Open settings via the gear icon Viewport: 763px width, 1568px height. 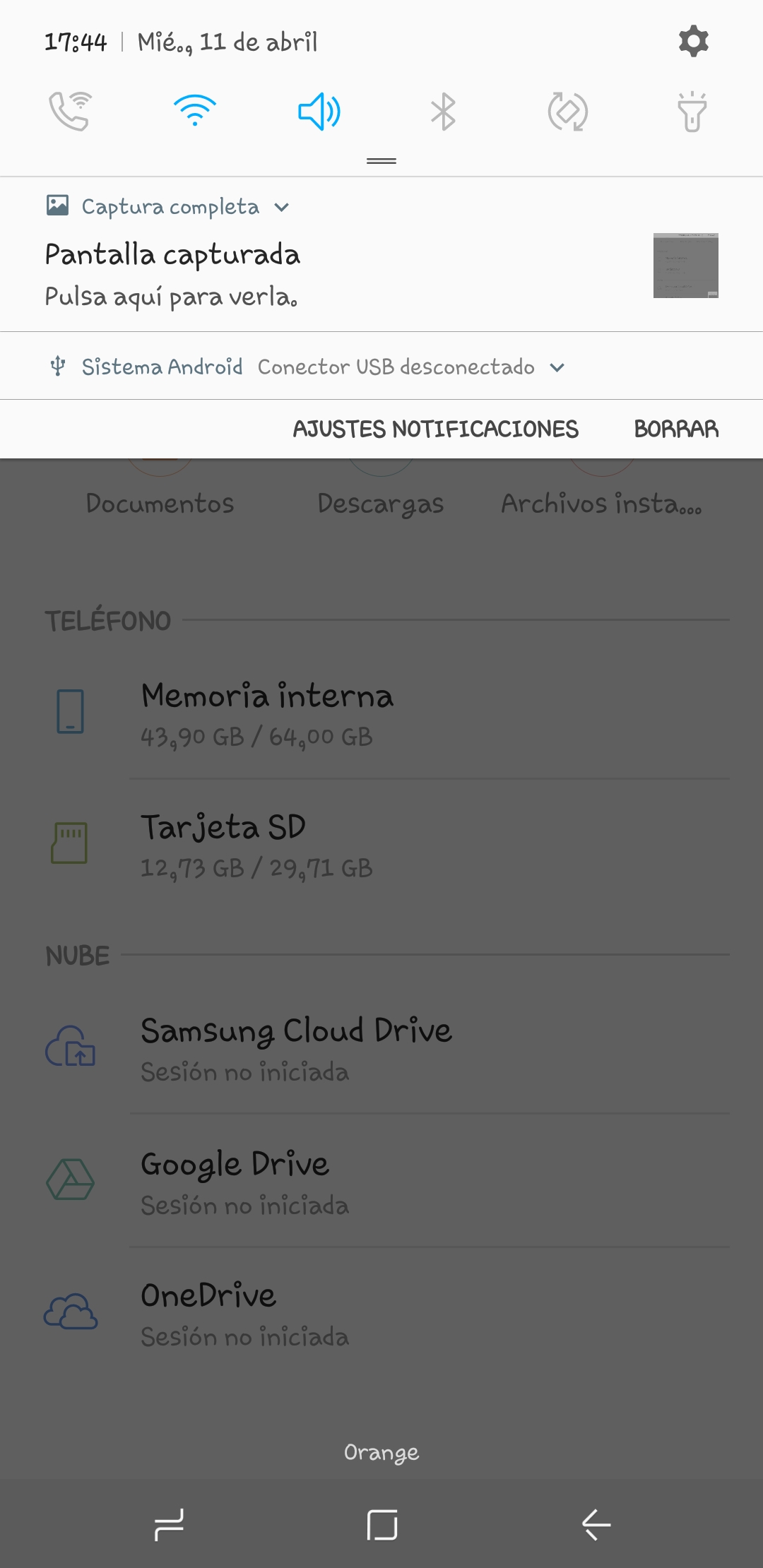[x=693, y=42]
